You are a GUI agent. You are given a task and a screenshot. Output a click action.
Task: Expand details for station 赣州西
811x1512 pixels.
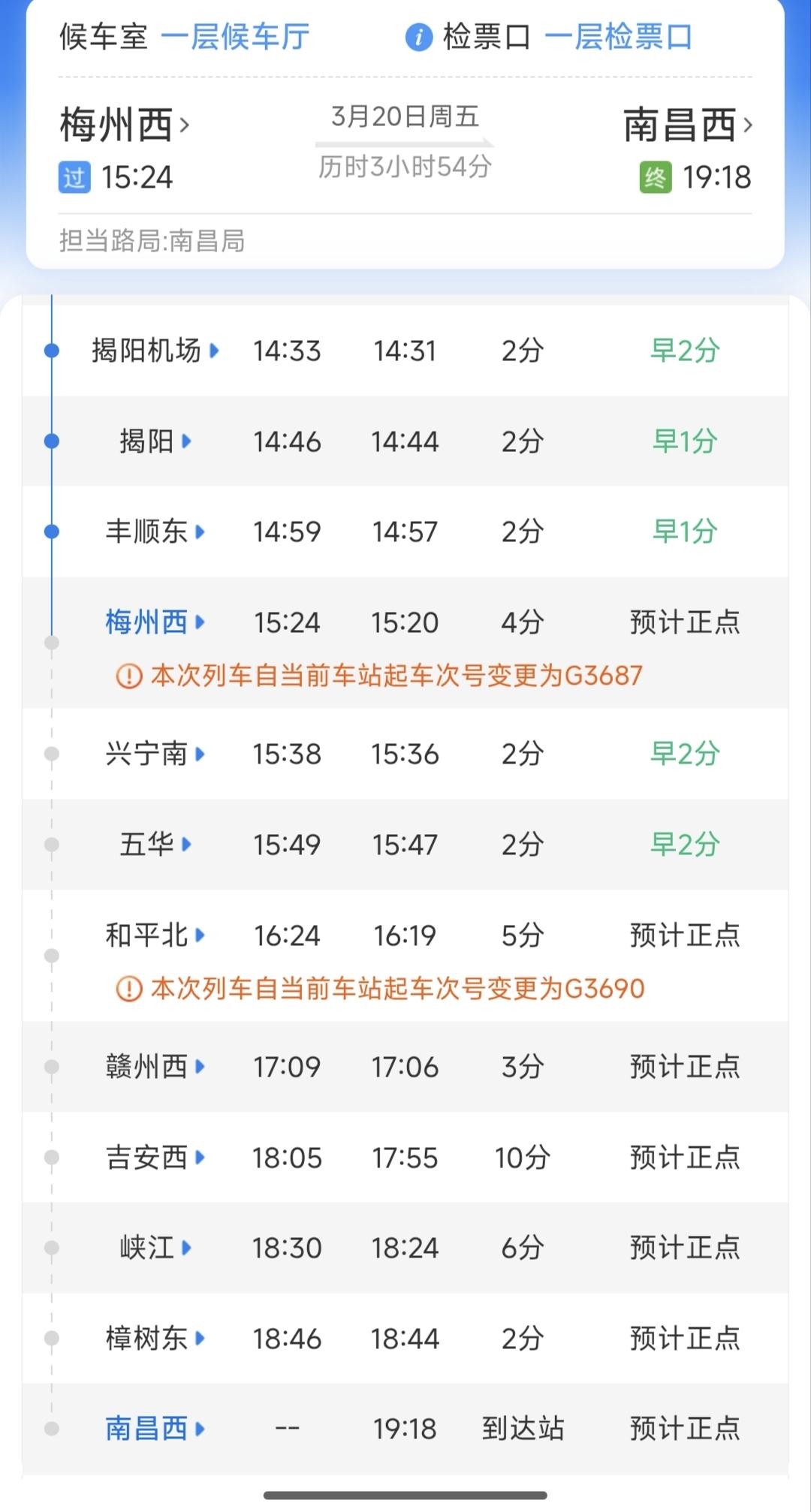coord(148,1066)
